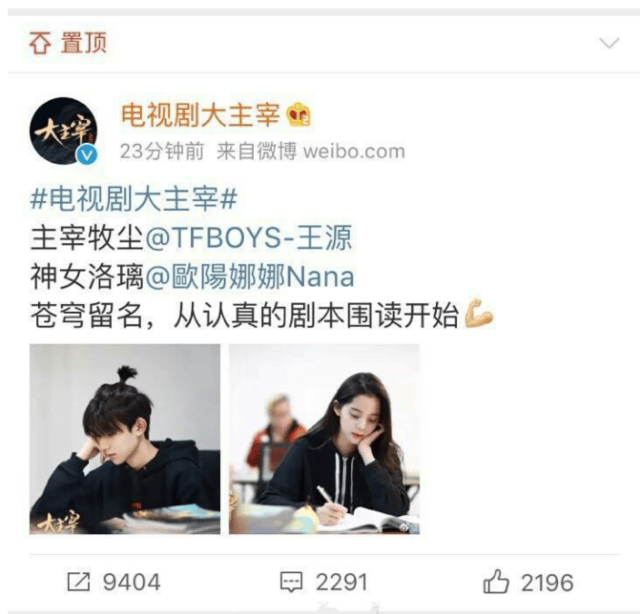View the photo of the girl writing
This screenshot has height=614, width=640.
click(x=324, y=439)
